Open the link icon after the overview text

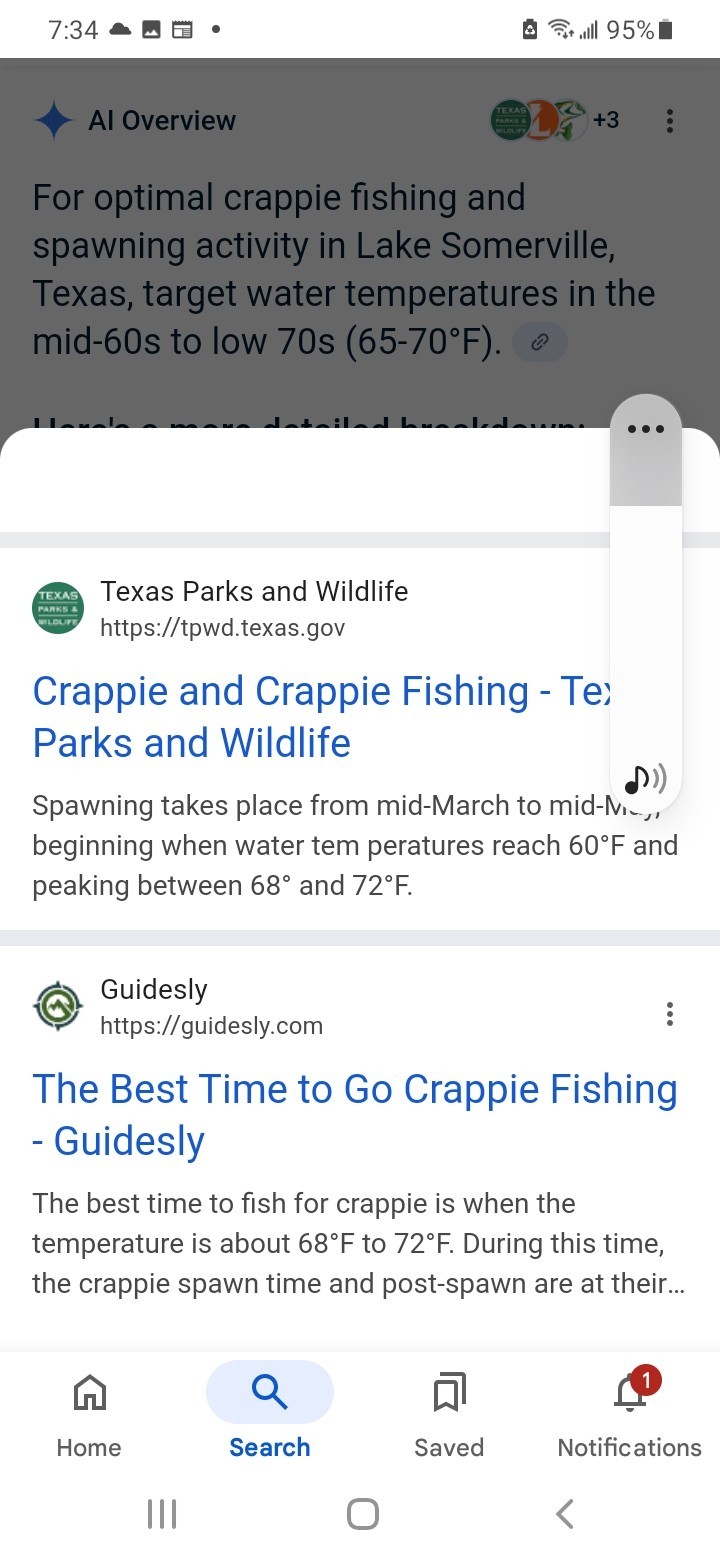tap(539, 343)
